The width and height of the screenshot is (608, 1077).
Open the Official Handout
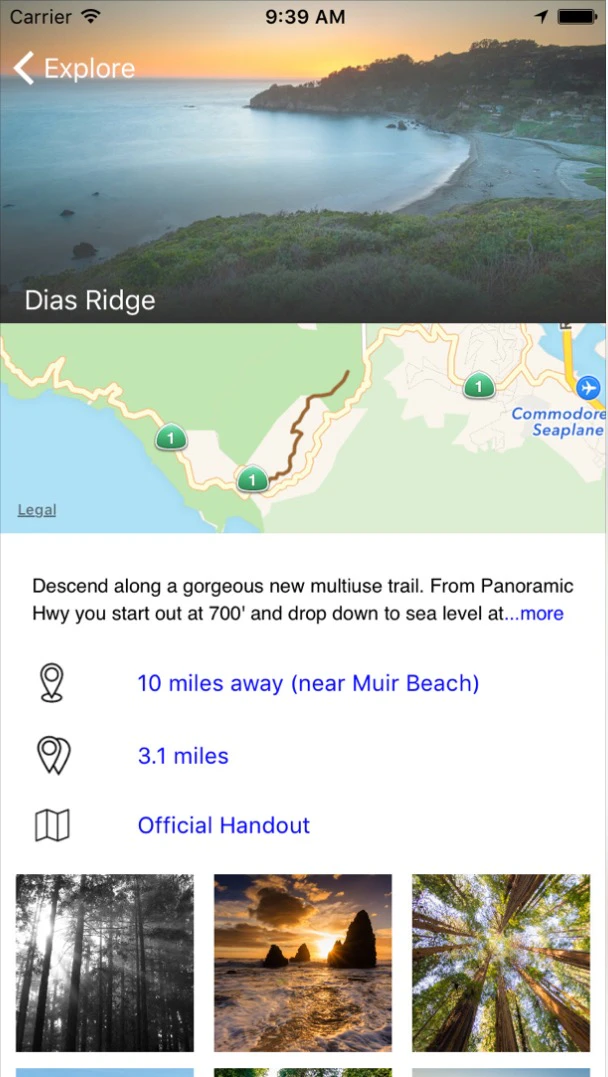click(223, 826)
